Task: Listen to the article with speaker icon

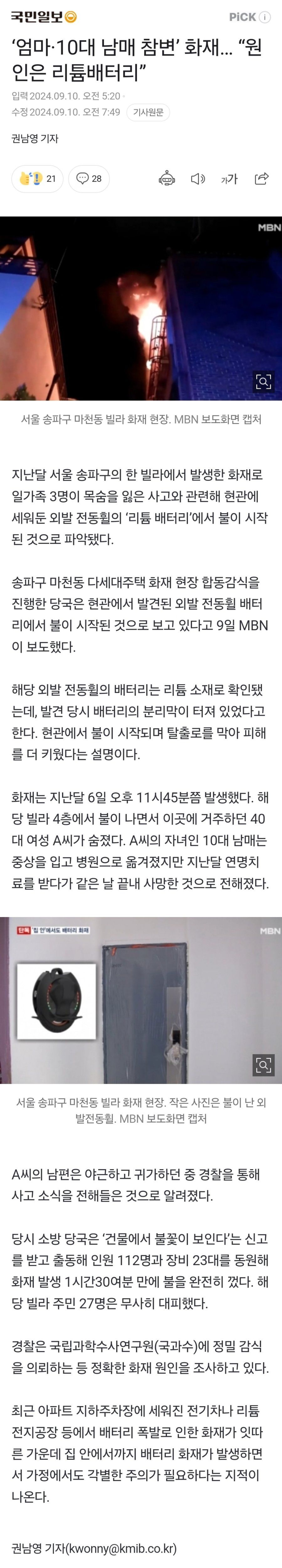Action: point(197,178)
